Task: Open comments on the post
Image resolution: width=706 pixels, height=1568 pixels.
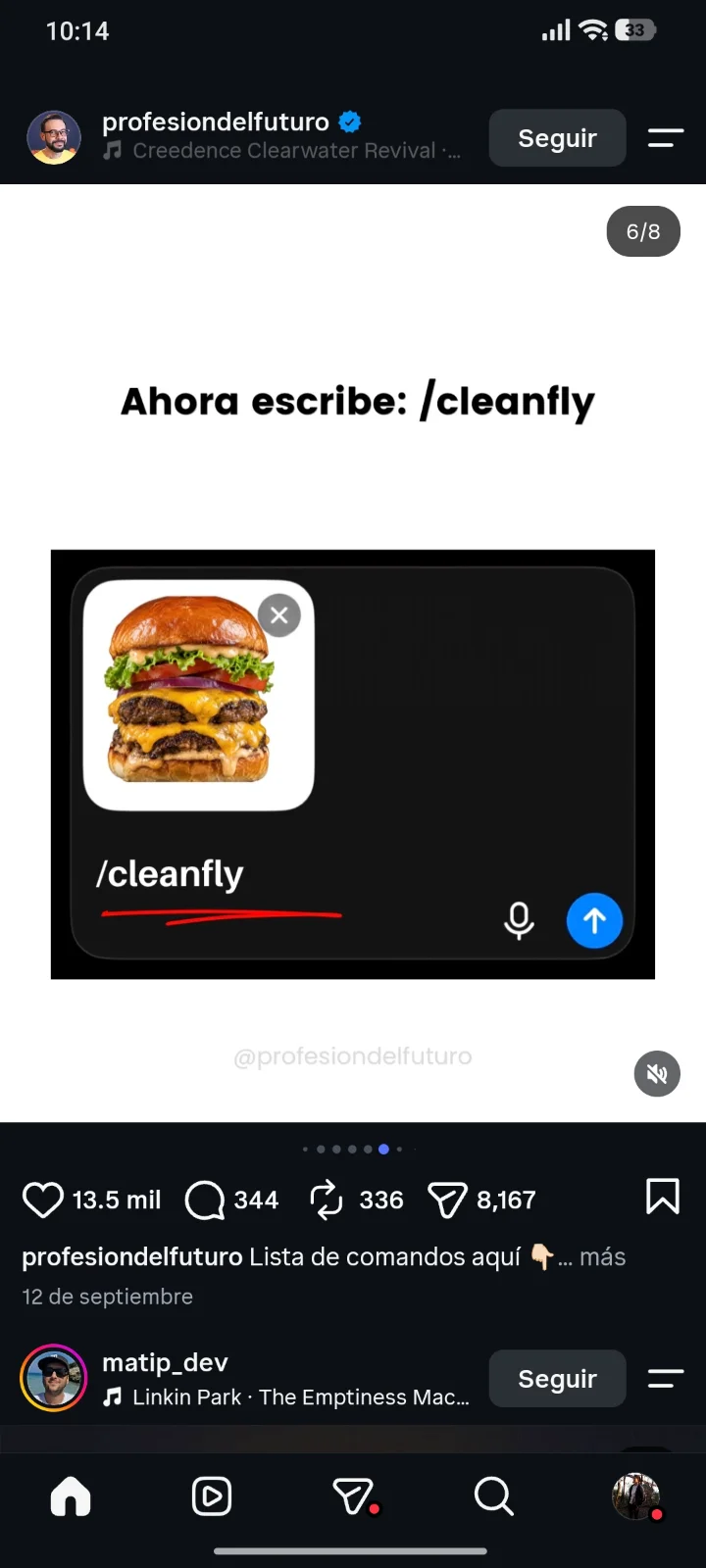Action: tap(205, 1200)
